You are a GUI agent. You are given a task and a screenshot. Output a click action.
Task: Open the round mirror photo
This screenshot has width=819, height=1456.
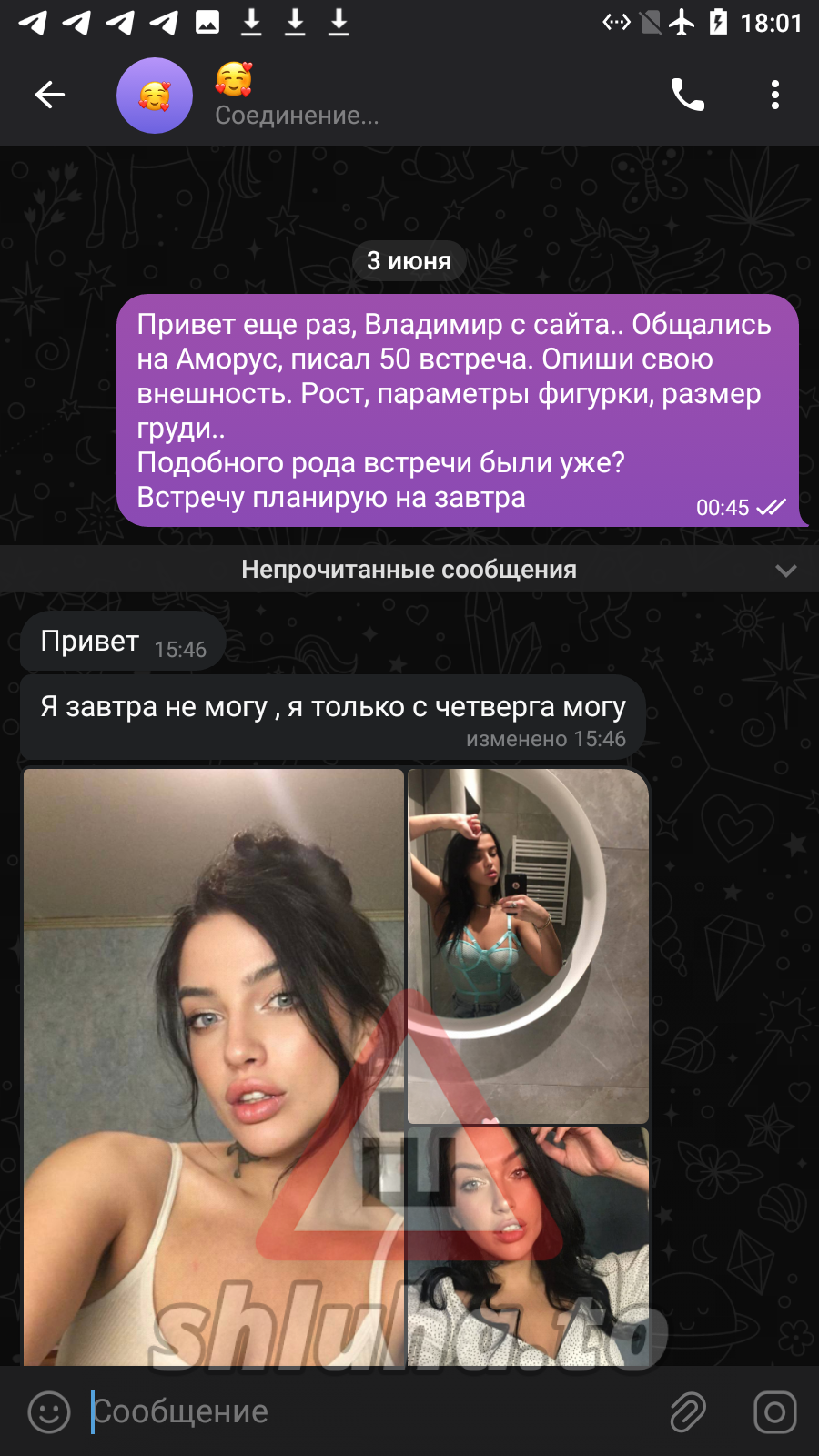click(x=528, y=946)
